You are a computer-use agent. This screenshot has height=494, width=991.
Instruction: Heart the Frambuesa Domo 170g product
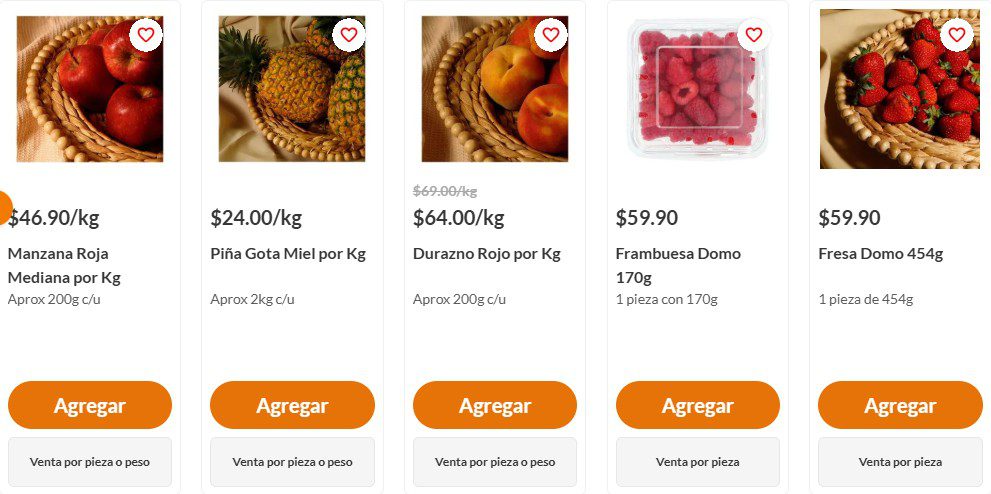754,35
